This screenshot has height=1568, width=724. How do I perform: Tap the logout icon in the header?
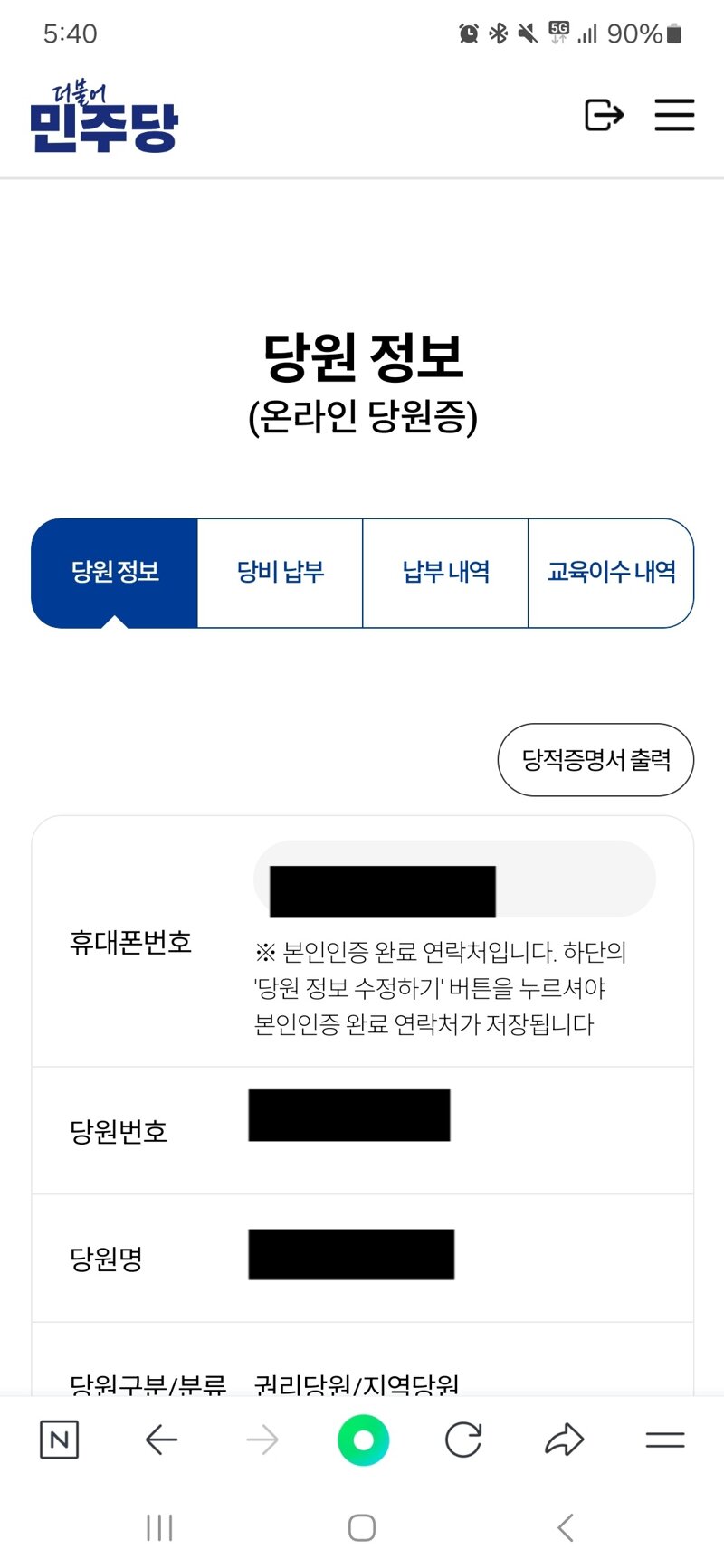[604, 116]
